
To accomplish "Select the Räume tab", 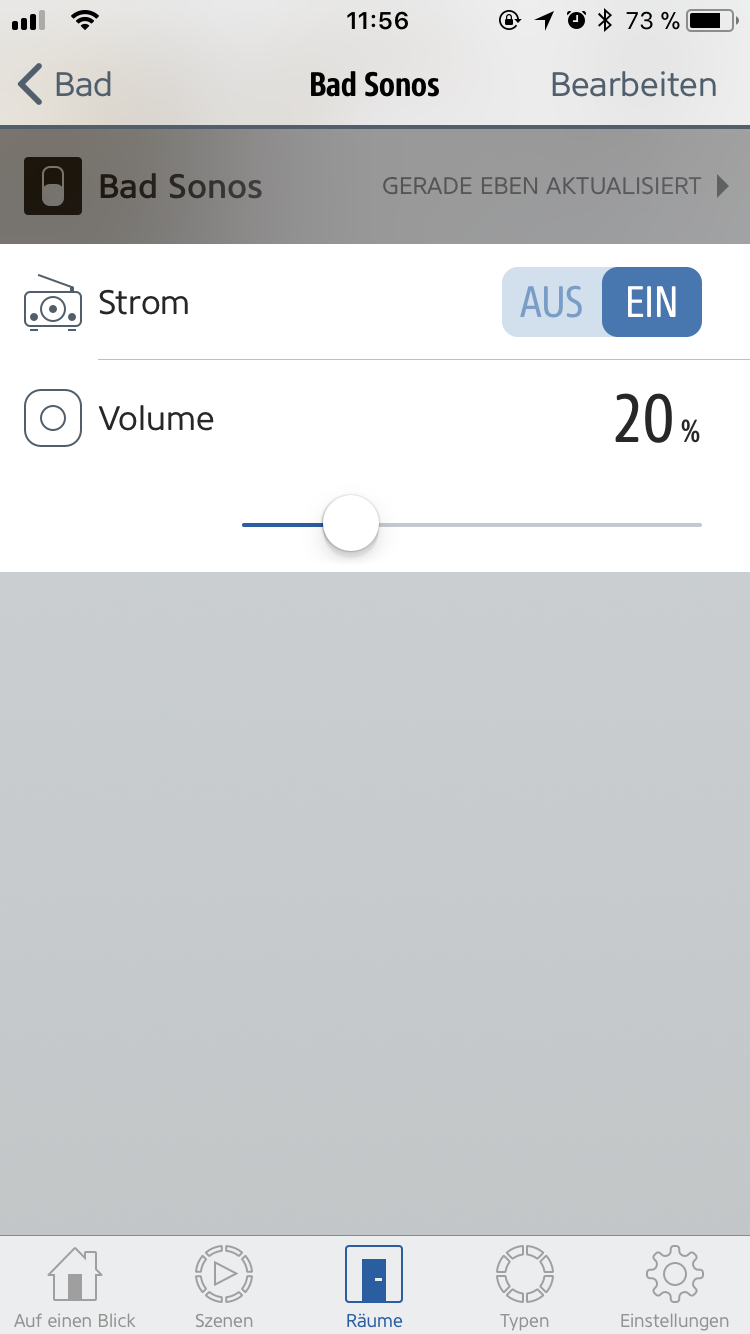I will pyautogui.click(x=374, y=1287).
